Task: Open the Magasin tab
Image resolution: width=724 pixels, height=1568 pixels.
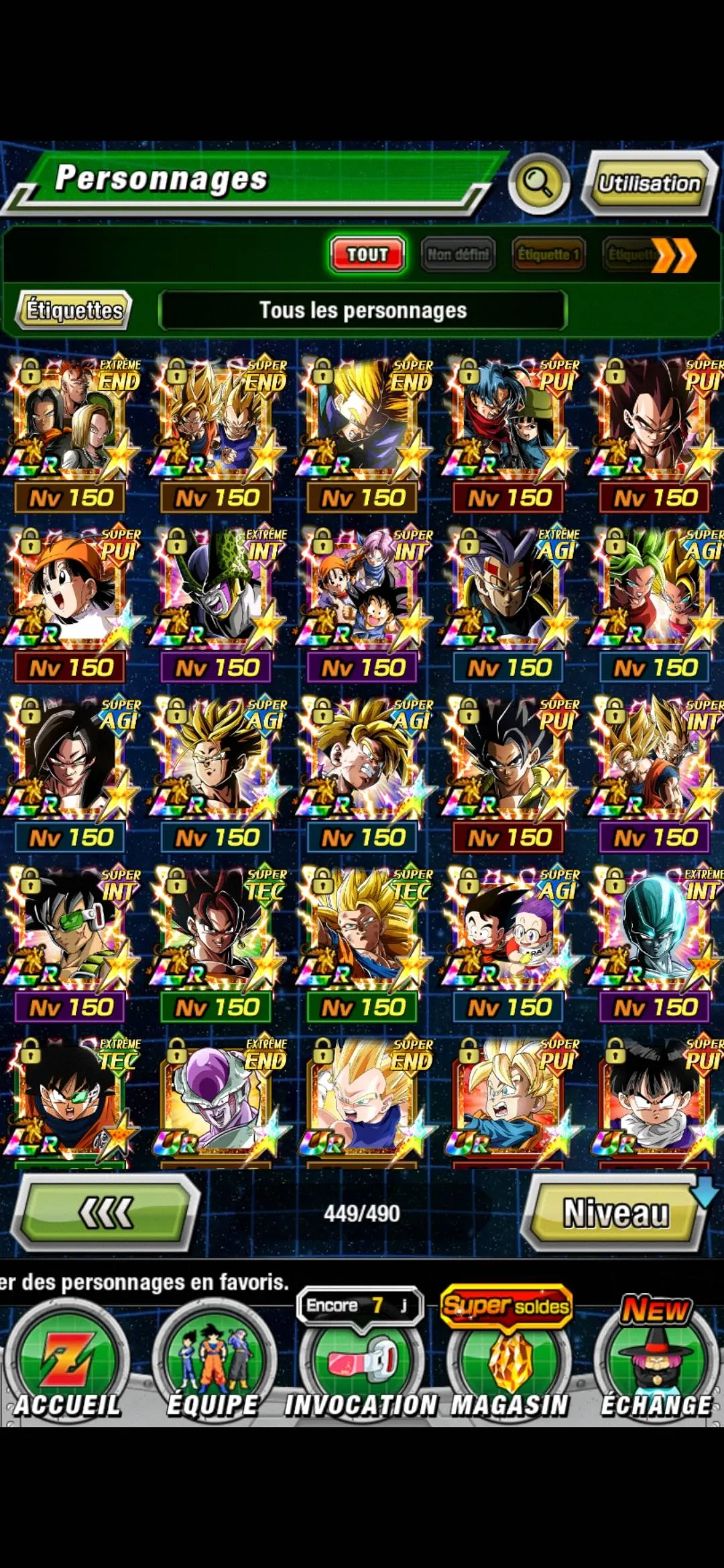Action: coord(509,1367)
